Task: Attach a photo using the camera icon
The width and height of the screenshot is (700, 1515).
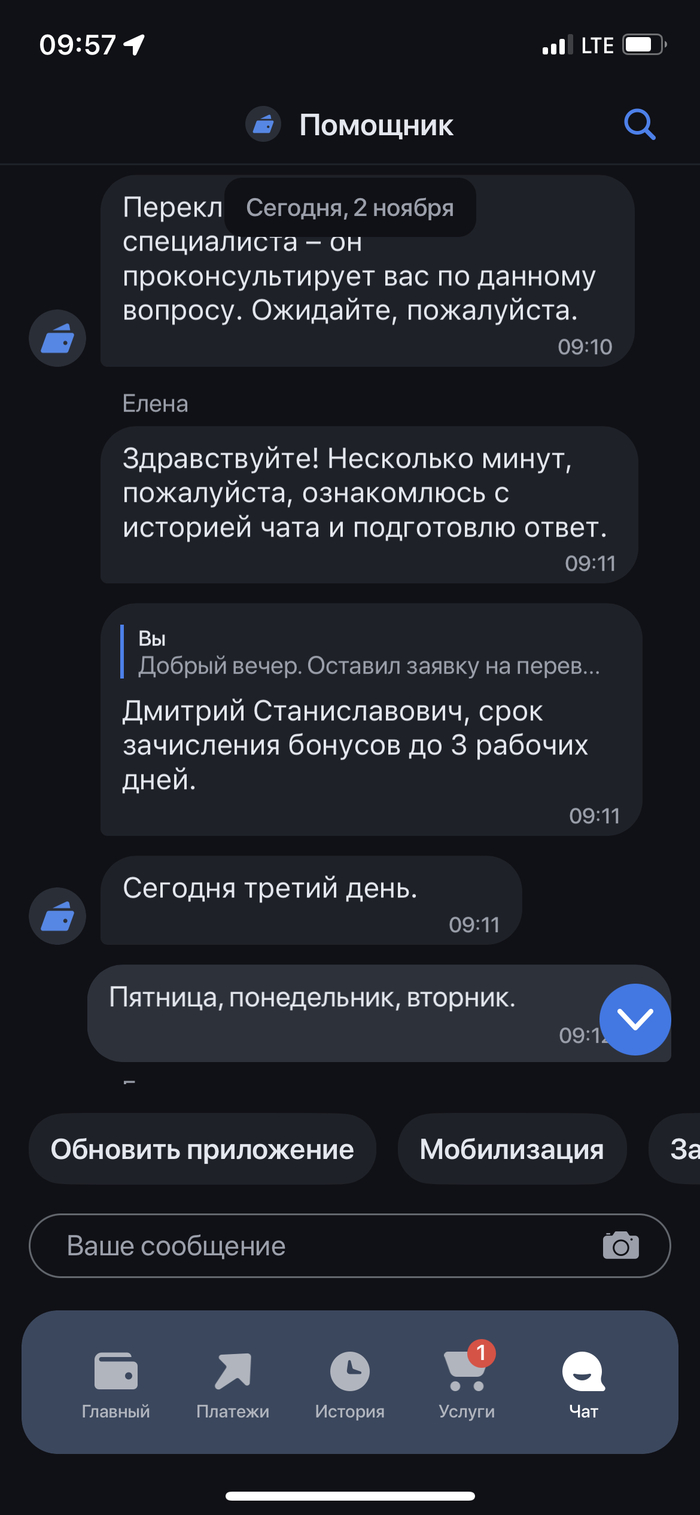Action: click(x=620, y=1246)
